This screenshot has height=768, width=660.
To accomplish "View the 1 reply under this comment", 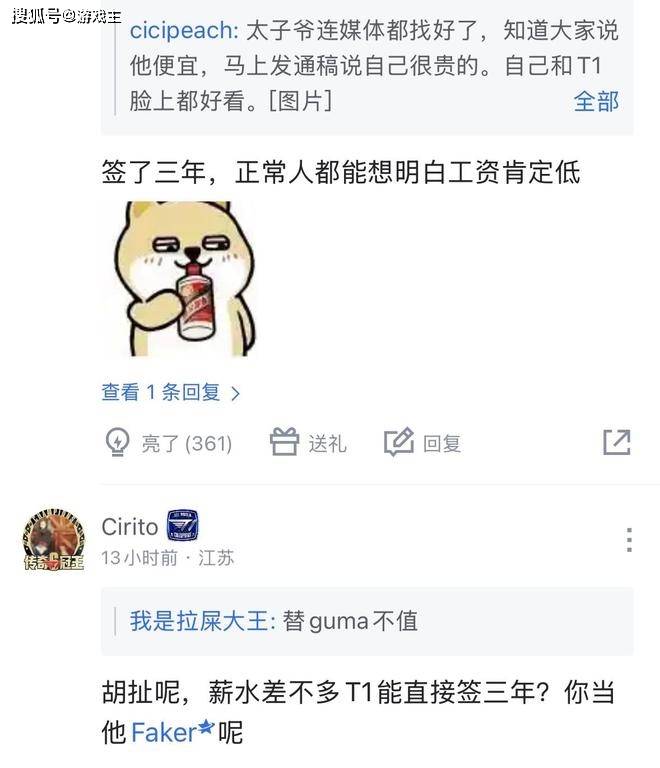I will [x=170, y=393].
